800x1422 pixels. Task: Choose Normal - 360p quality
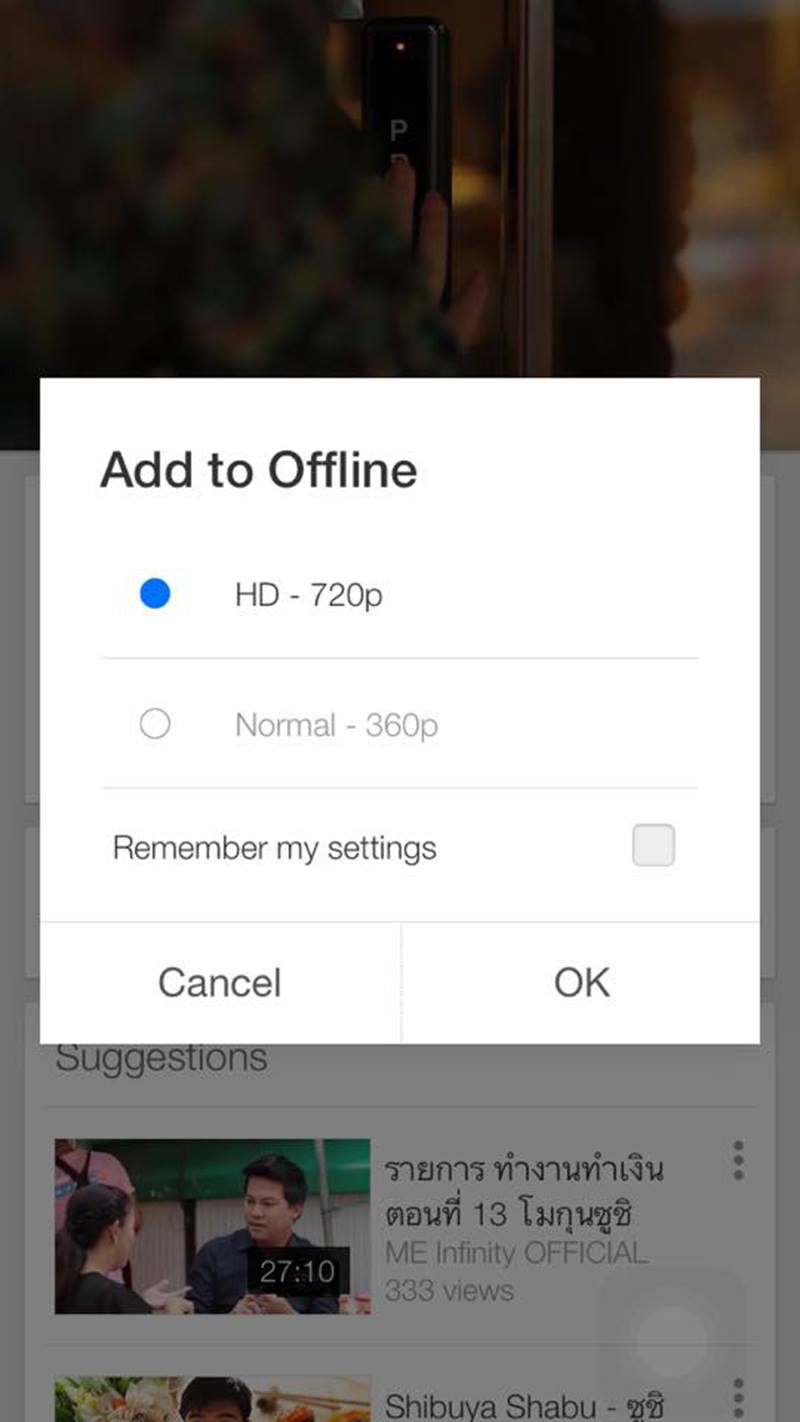[155, 724]
